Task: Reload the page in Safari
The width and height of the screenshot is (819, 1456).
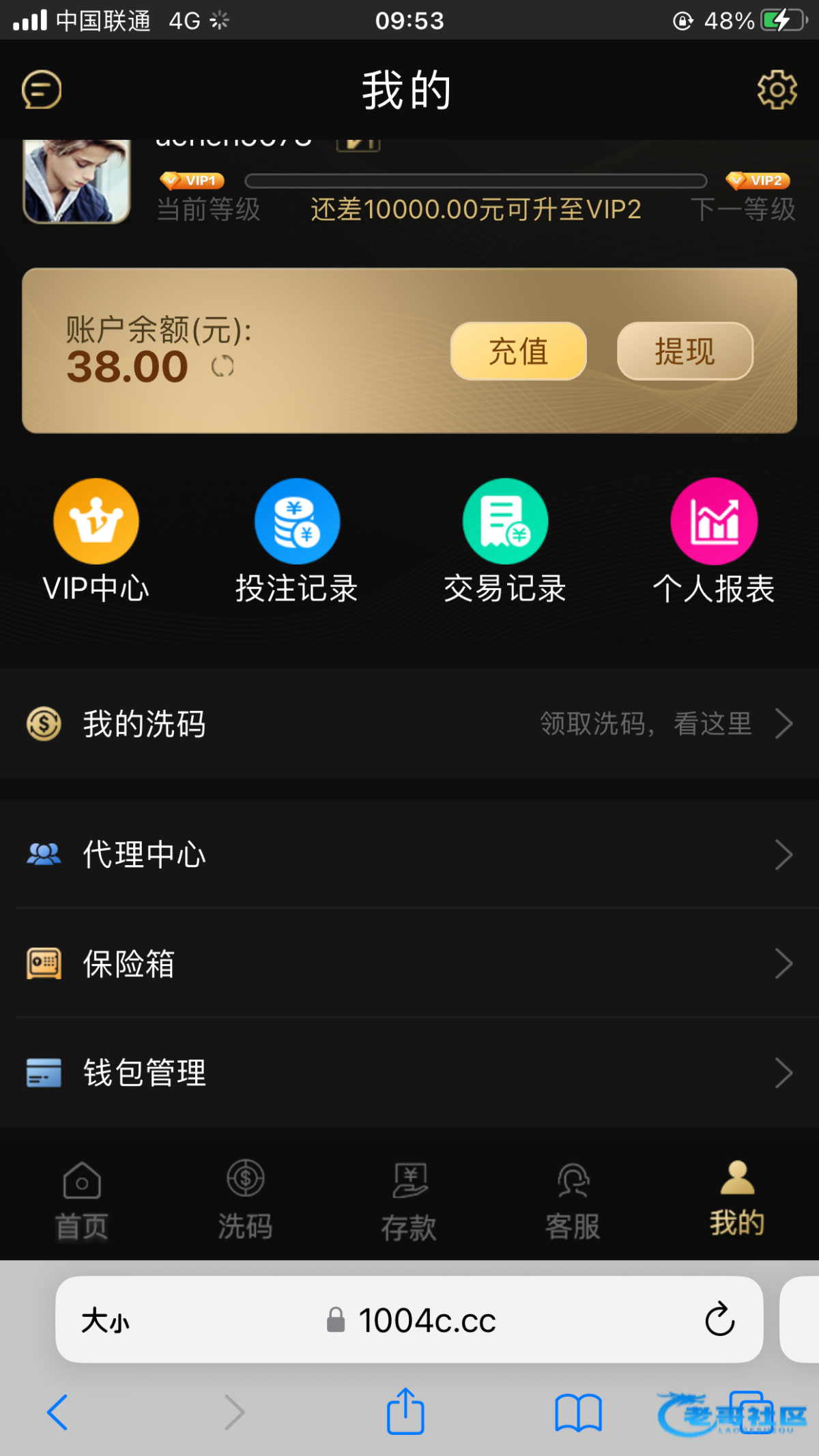Action: (x=719, y=1320)
